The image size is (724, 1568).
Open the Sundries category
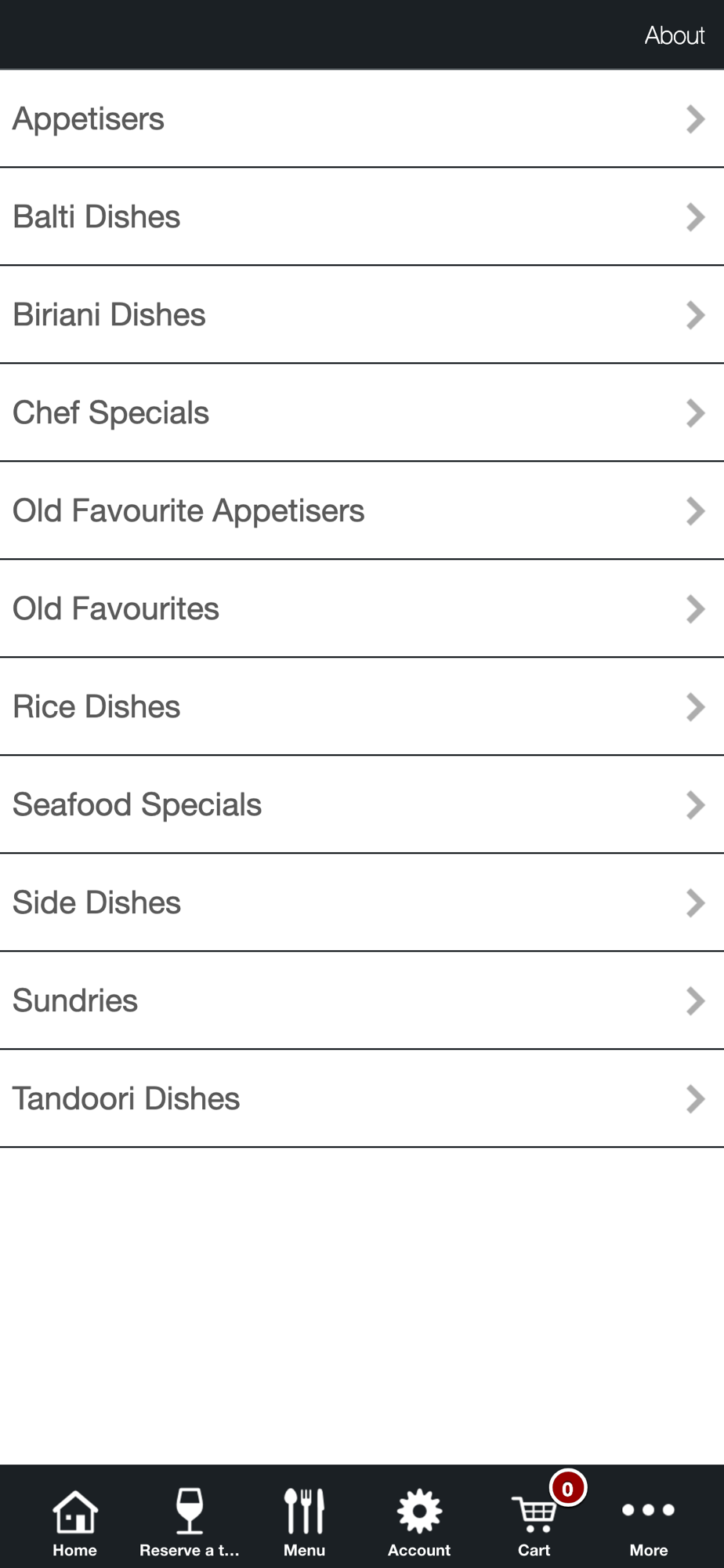(x=362, y=1000)
